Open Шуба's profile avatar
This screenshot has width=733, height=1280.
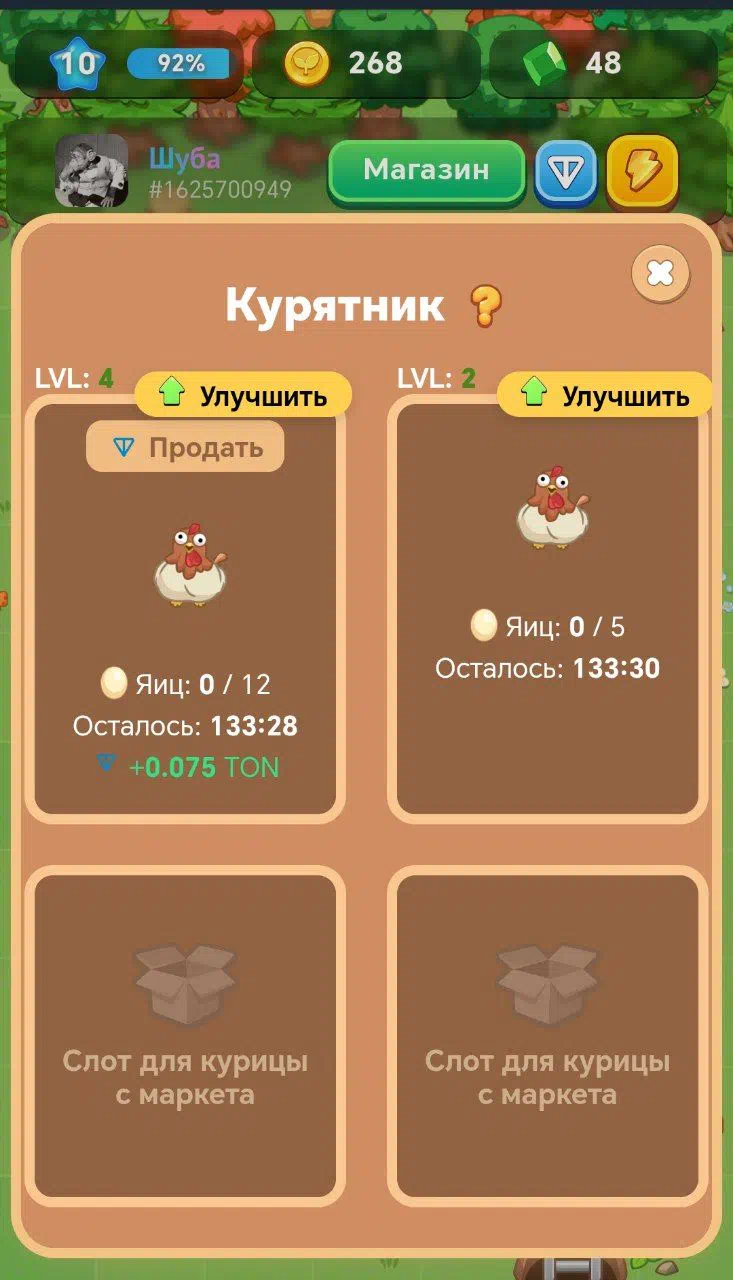(x=91, y=171)
